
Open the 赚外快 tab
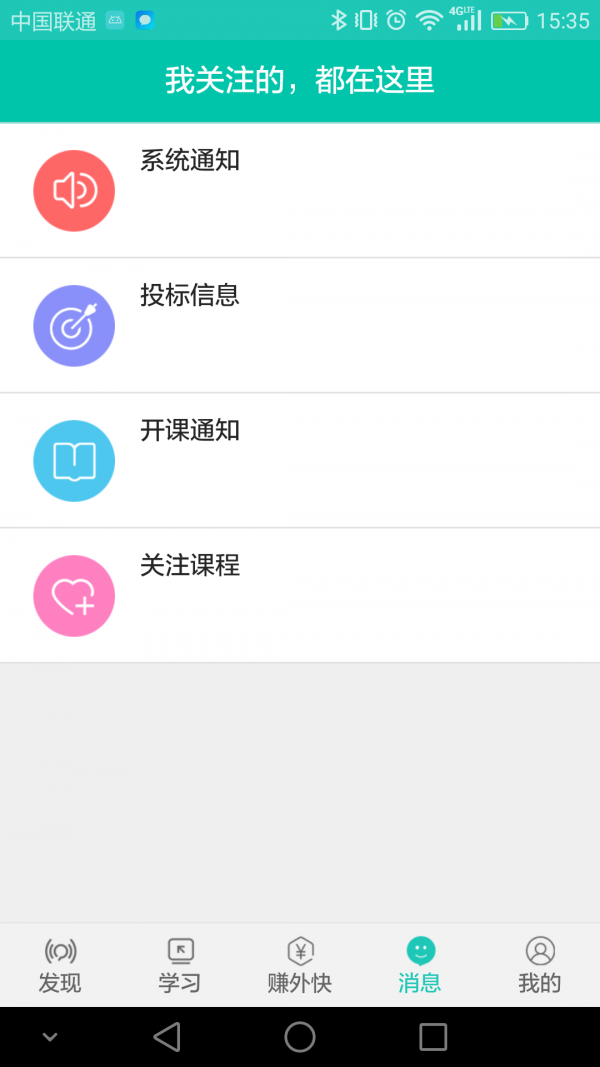[x=300, y=965]
